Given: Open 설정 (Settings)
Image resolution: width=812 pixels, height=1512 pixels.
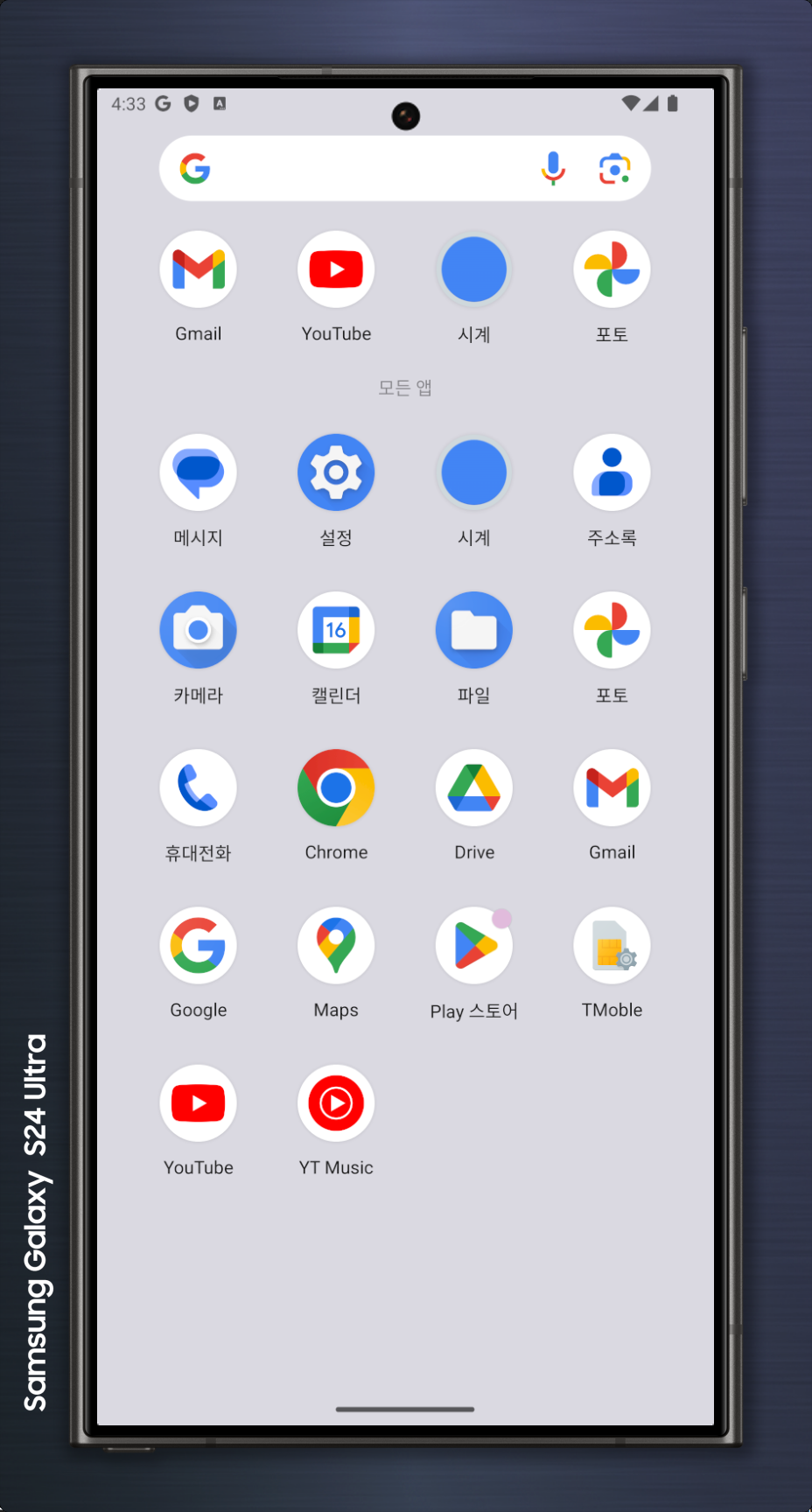Looking at the screenshot, I should click(x=336, y=473).
